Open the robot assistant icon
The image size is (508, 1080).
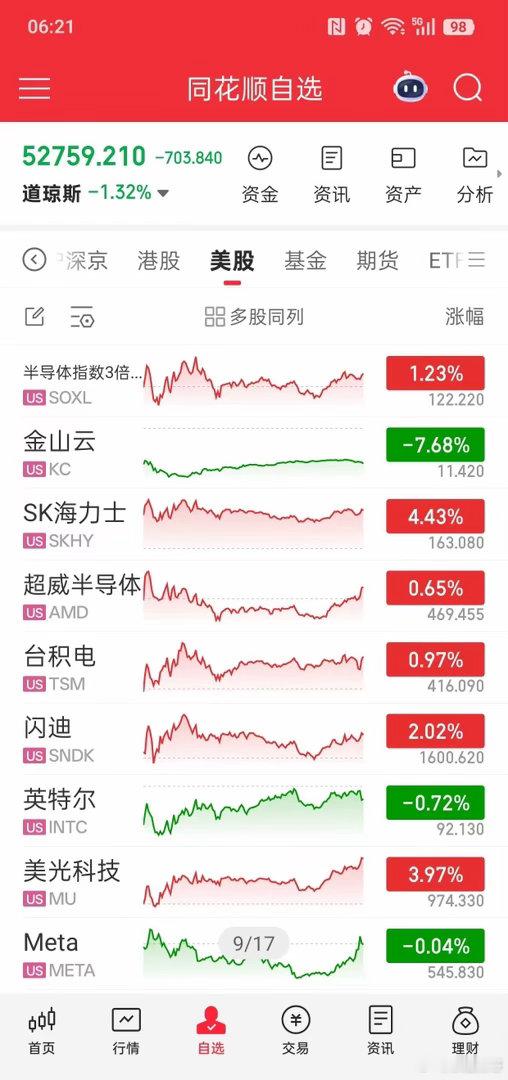click(x=410, y=89)
